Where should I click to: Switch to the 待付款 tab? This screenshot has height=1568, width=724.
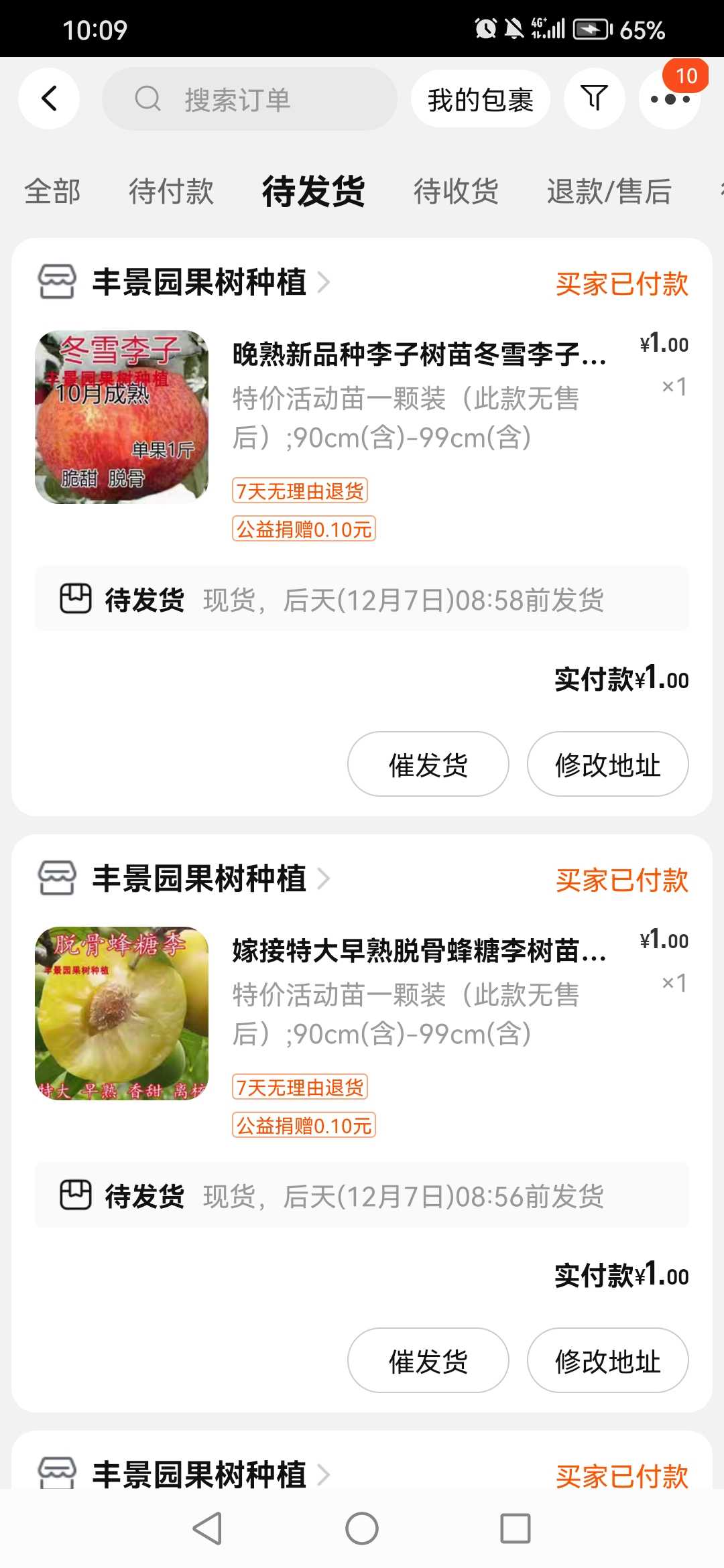(171, 191)
